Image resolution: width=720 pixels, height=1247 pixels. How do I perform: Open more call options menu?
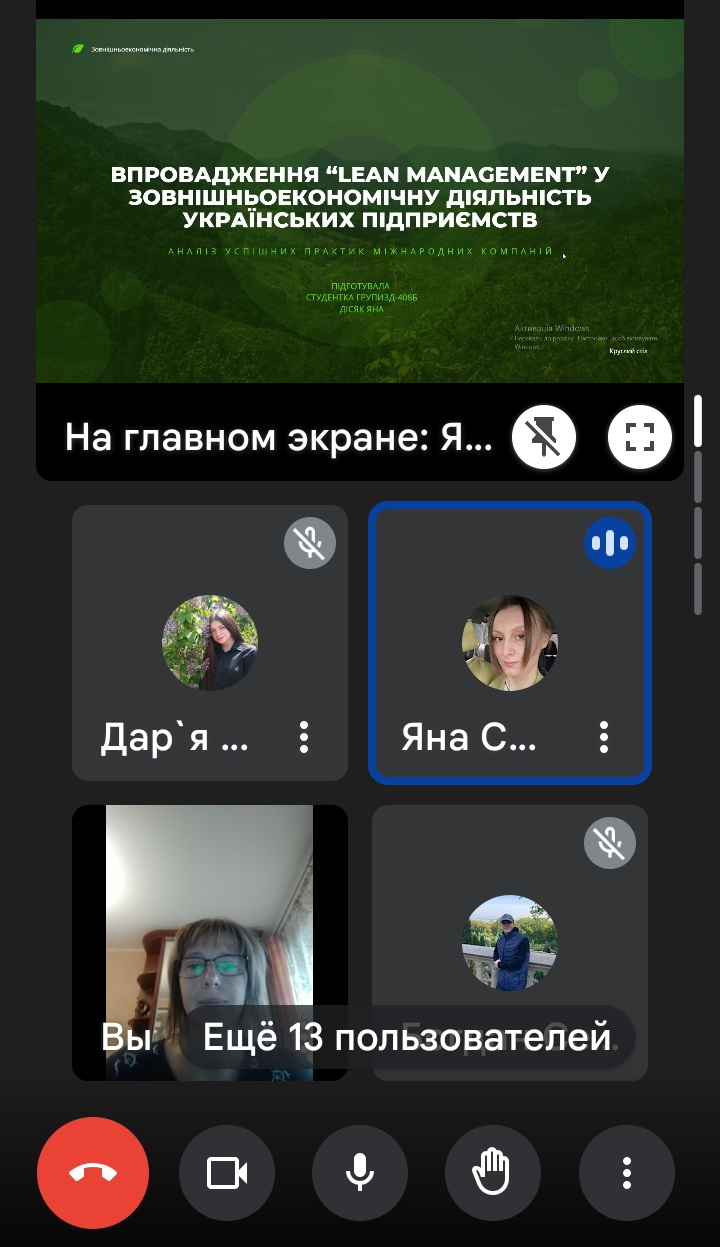(626, 1173)
